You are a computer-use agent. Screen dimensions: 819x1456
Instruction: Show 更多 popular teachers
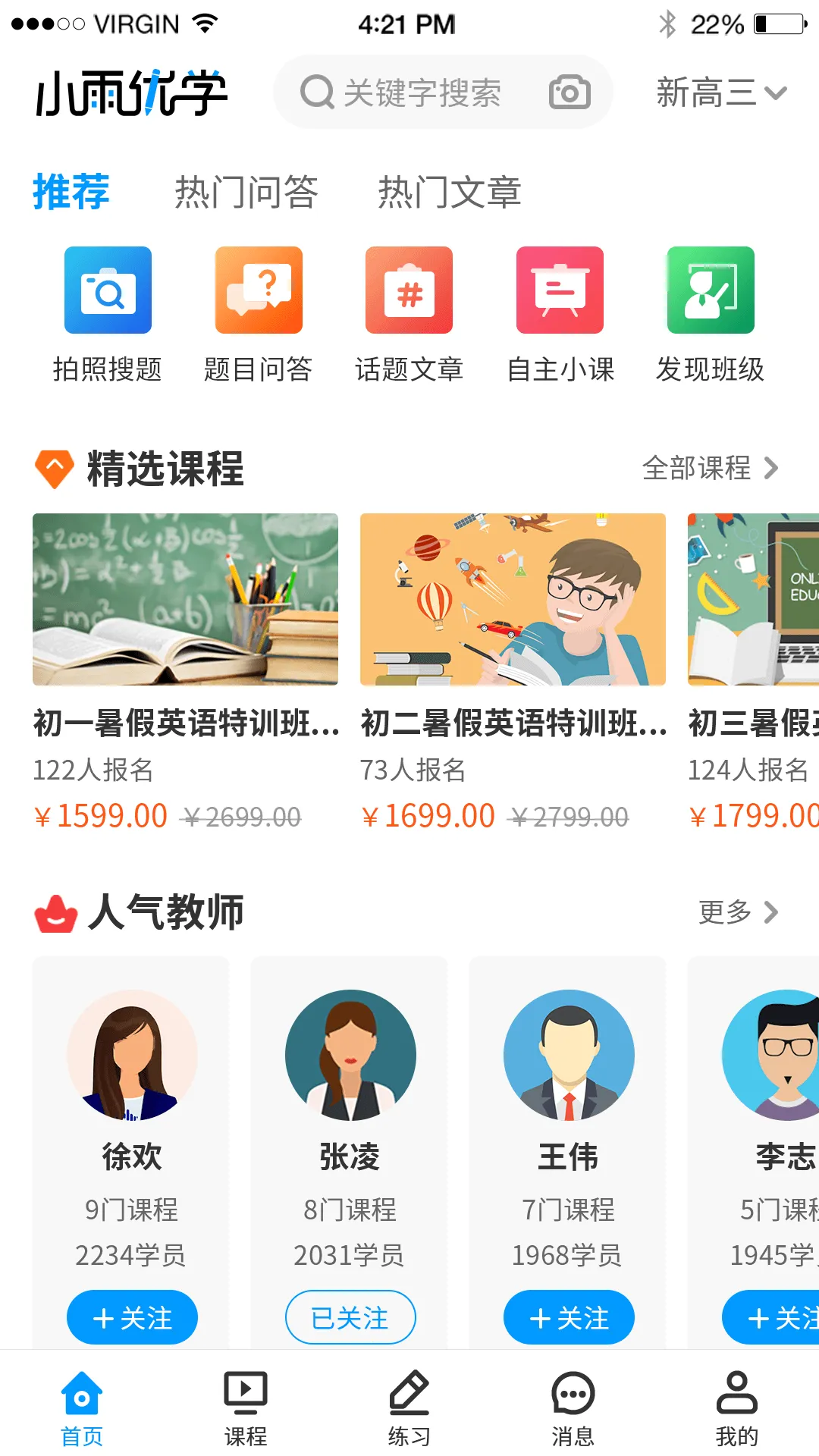tap(738, 912)
